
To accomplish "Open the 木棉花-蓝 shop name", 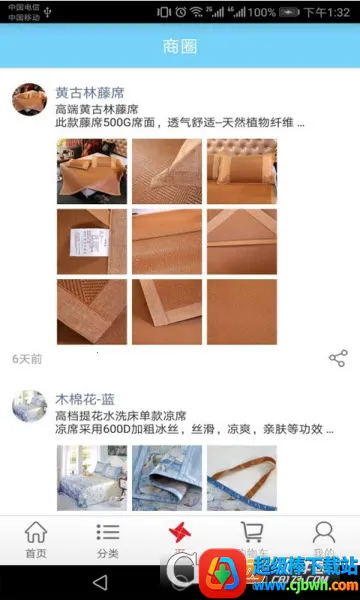I will [x=85, y=399].
